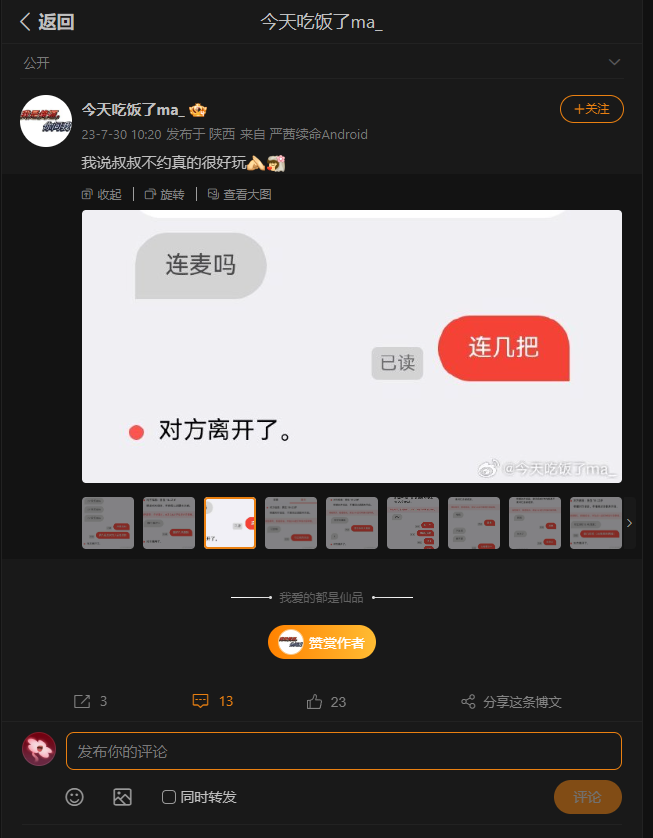The image size is (653, 838).
Task: Like this post with 23 likes
Action: [326, 702]
